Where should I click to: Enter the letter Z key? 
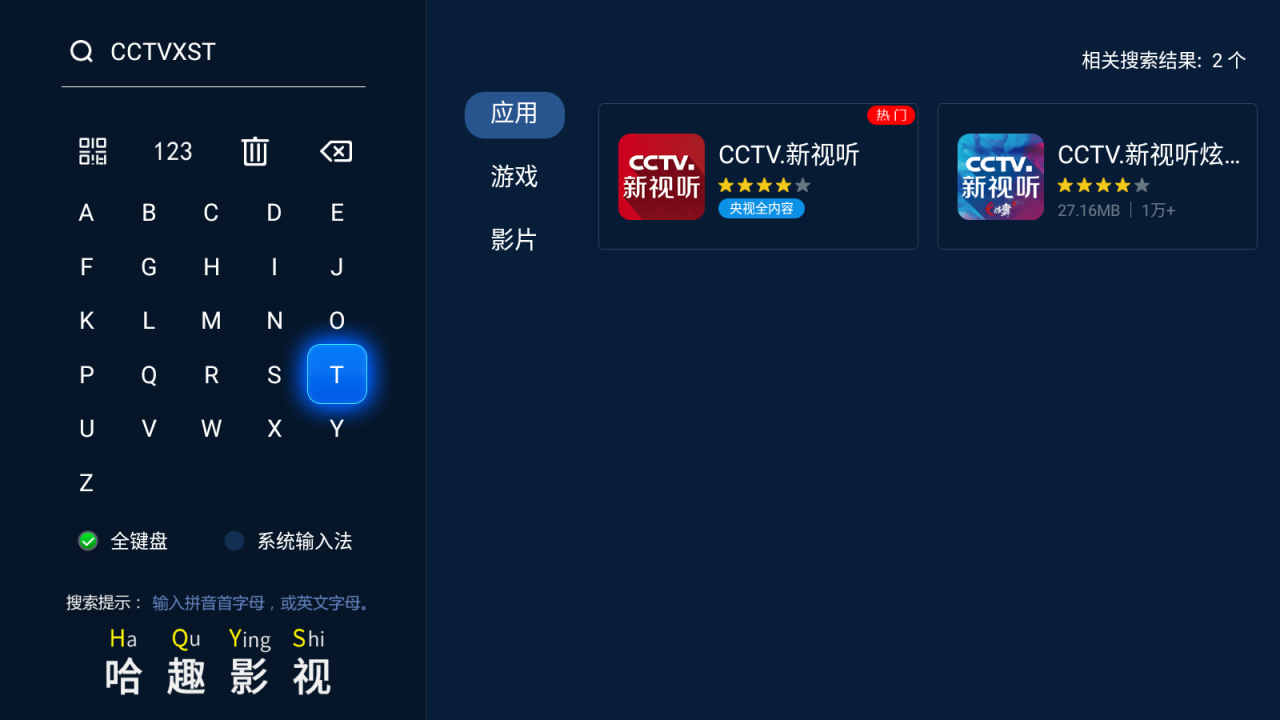coord(87,483)
